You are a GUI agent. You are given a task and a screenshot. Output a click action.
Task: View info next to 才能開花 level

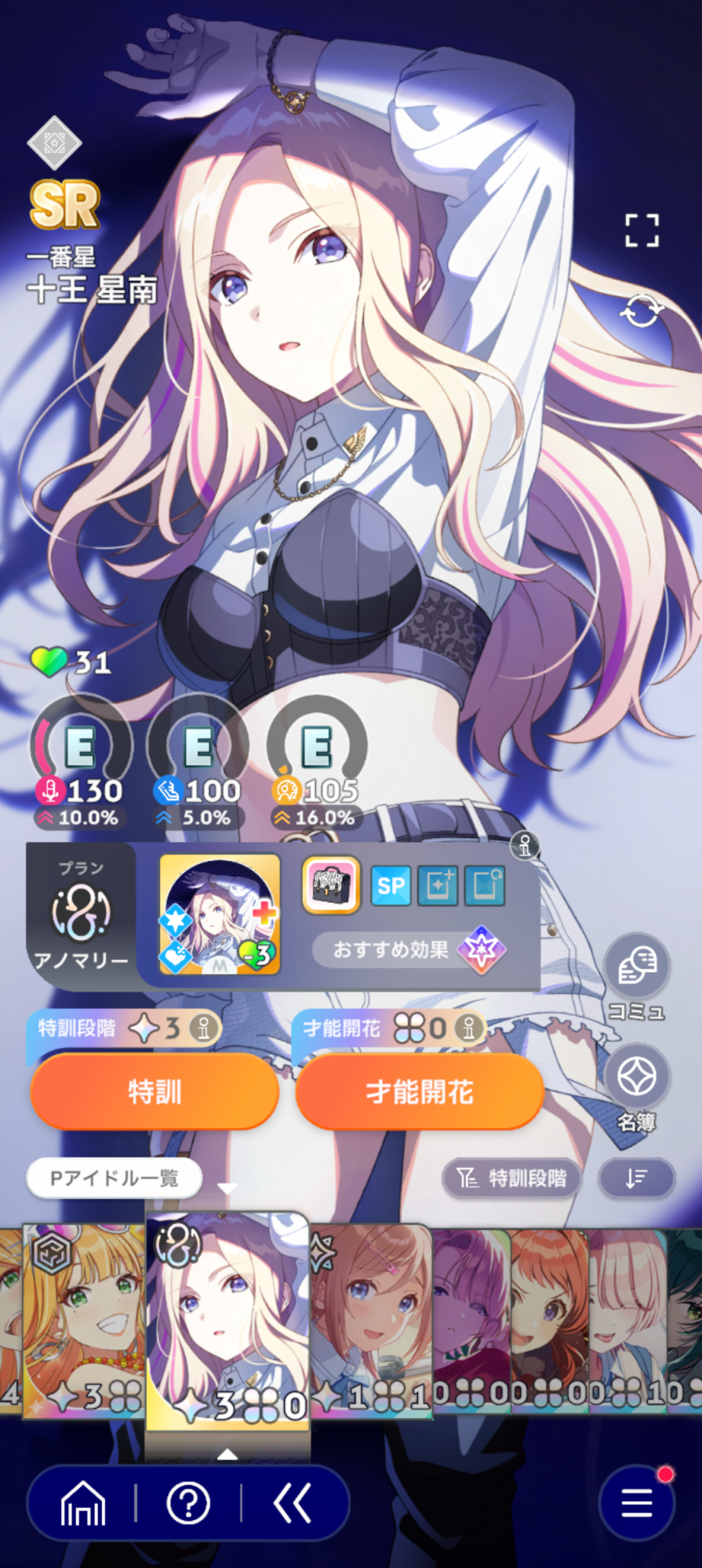coord(469,1027)
